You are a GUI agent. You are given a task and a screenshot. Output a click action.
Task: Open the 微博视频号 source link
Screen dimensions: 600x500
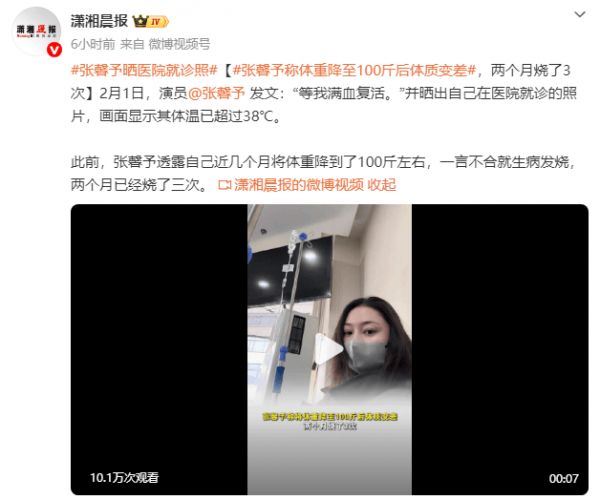click(x=179, y=44)
